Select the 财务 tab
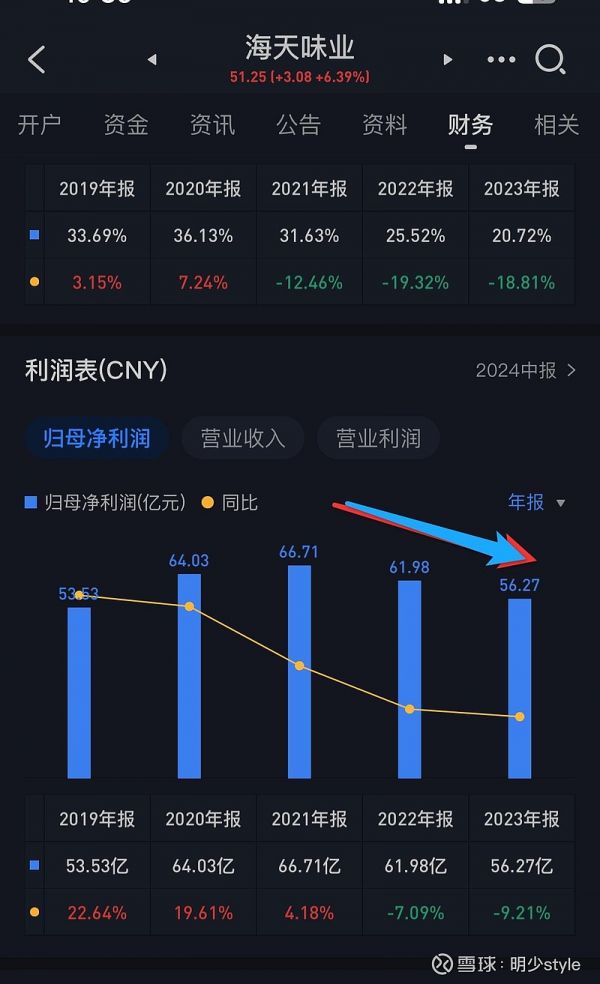 click(471, 124)
